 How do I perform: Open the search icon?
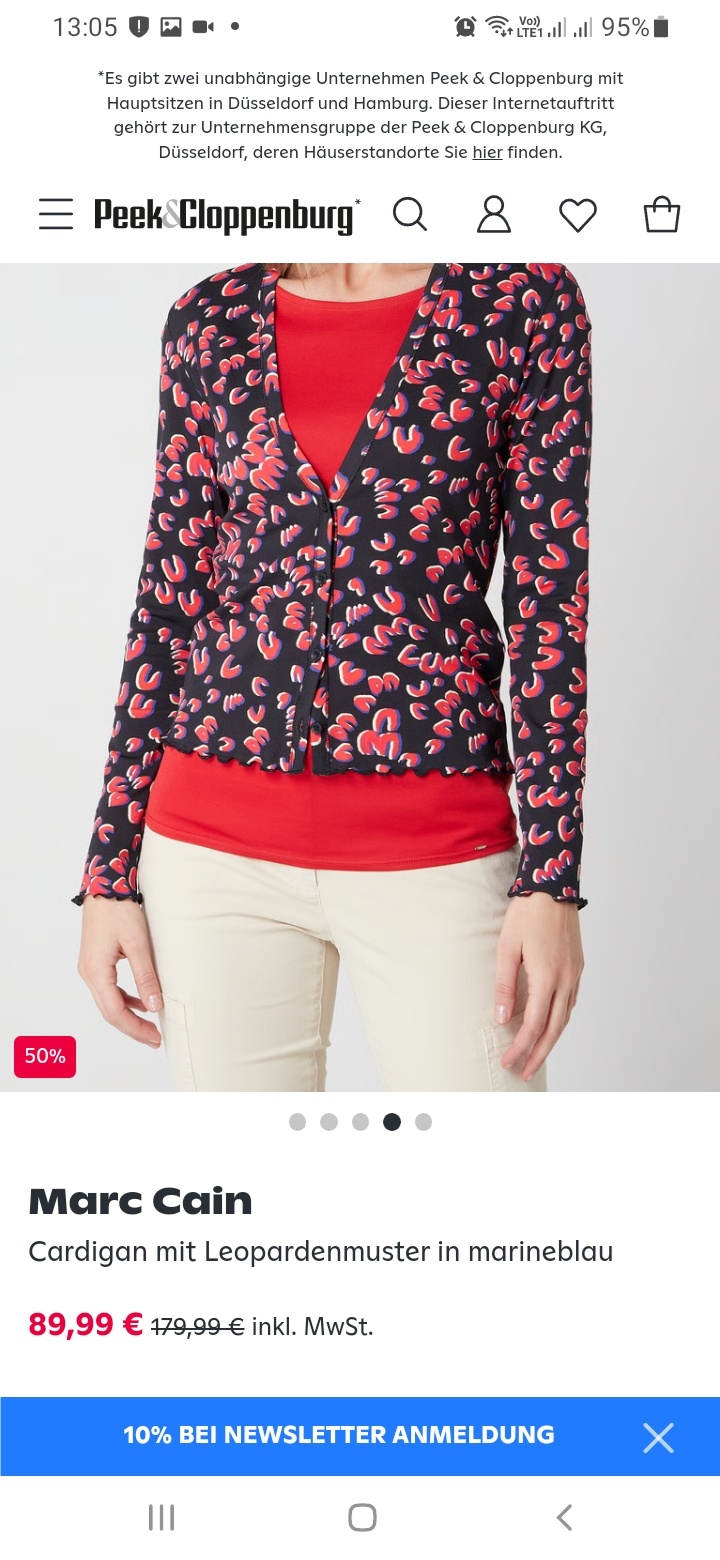(x=410, y=214)
